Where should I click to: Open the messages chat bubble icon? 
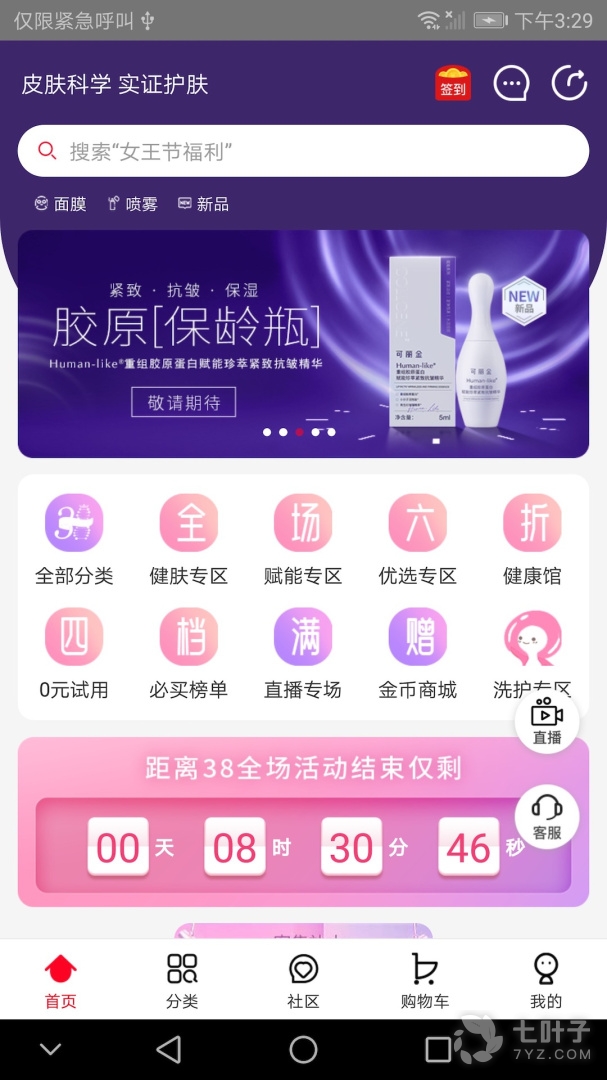click(511, 84)
